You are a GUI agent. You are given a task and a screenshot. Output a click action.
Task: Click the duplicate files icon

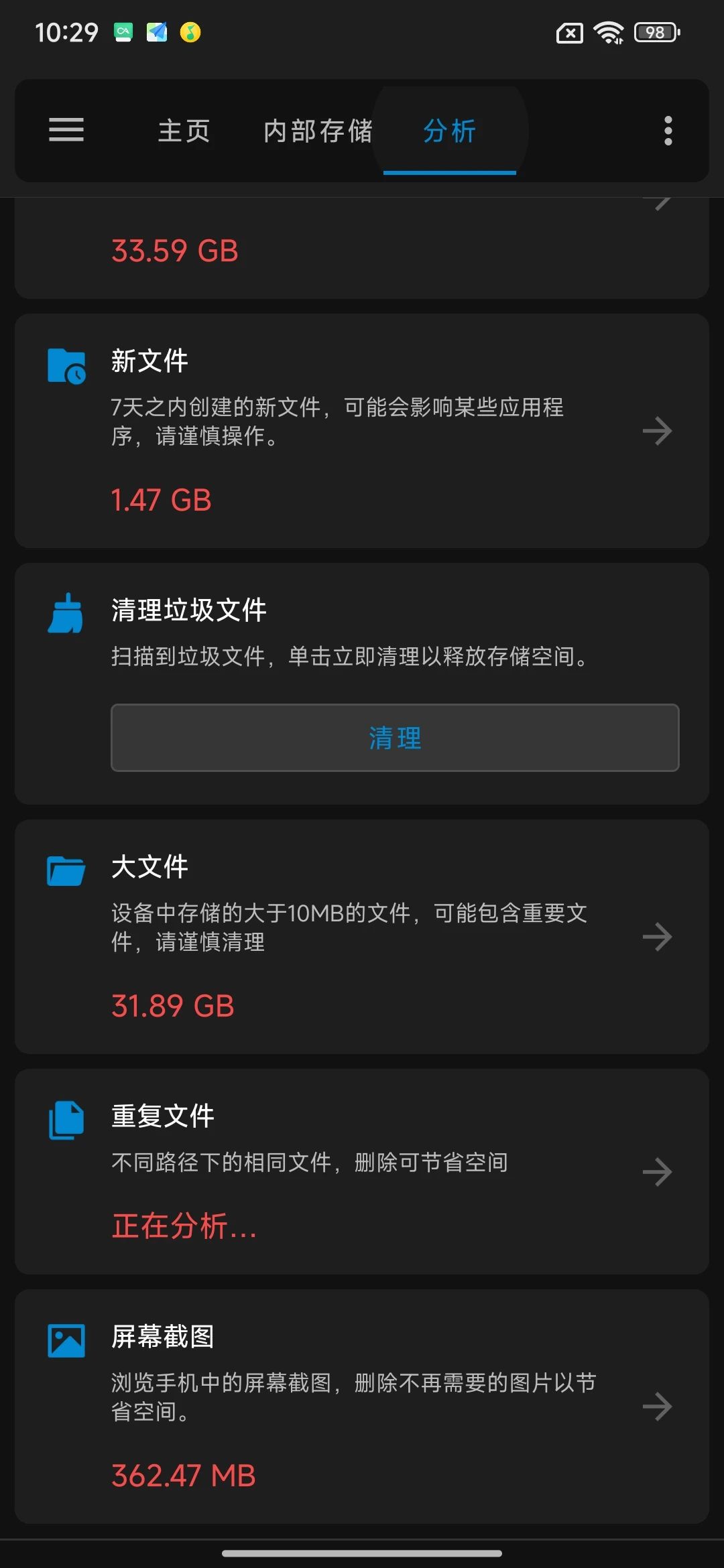66,1116
